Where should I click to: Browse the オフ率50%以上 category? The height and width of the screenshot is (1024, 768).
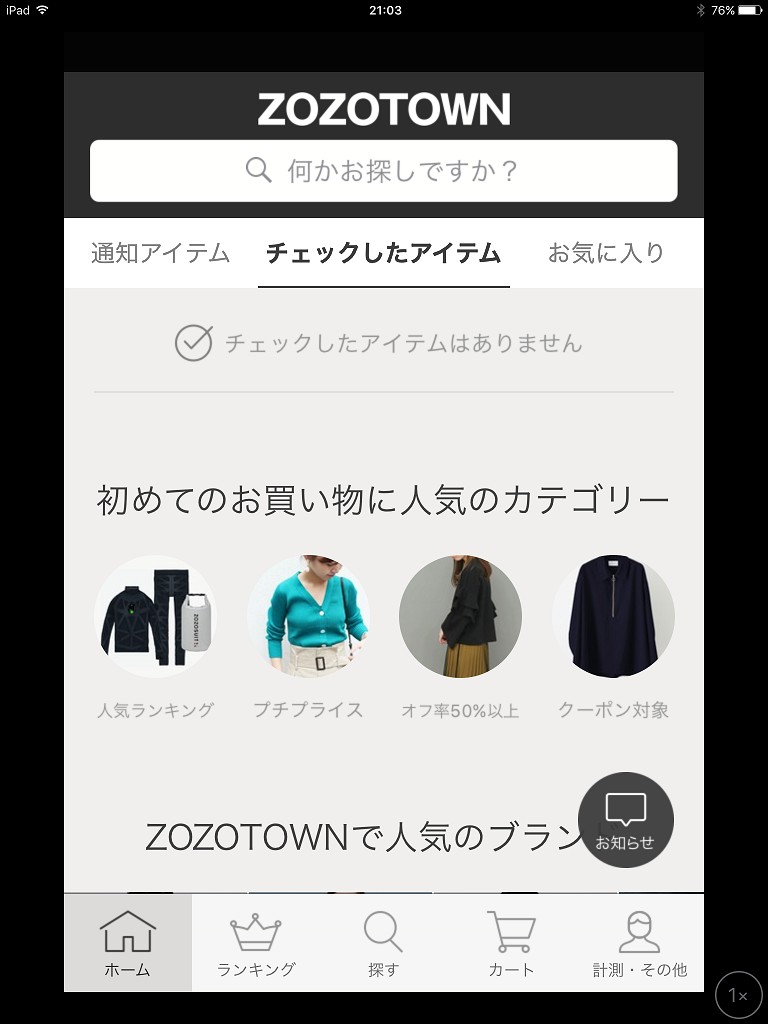pos(460,617)
